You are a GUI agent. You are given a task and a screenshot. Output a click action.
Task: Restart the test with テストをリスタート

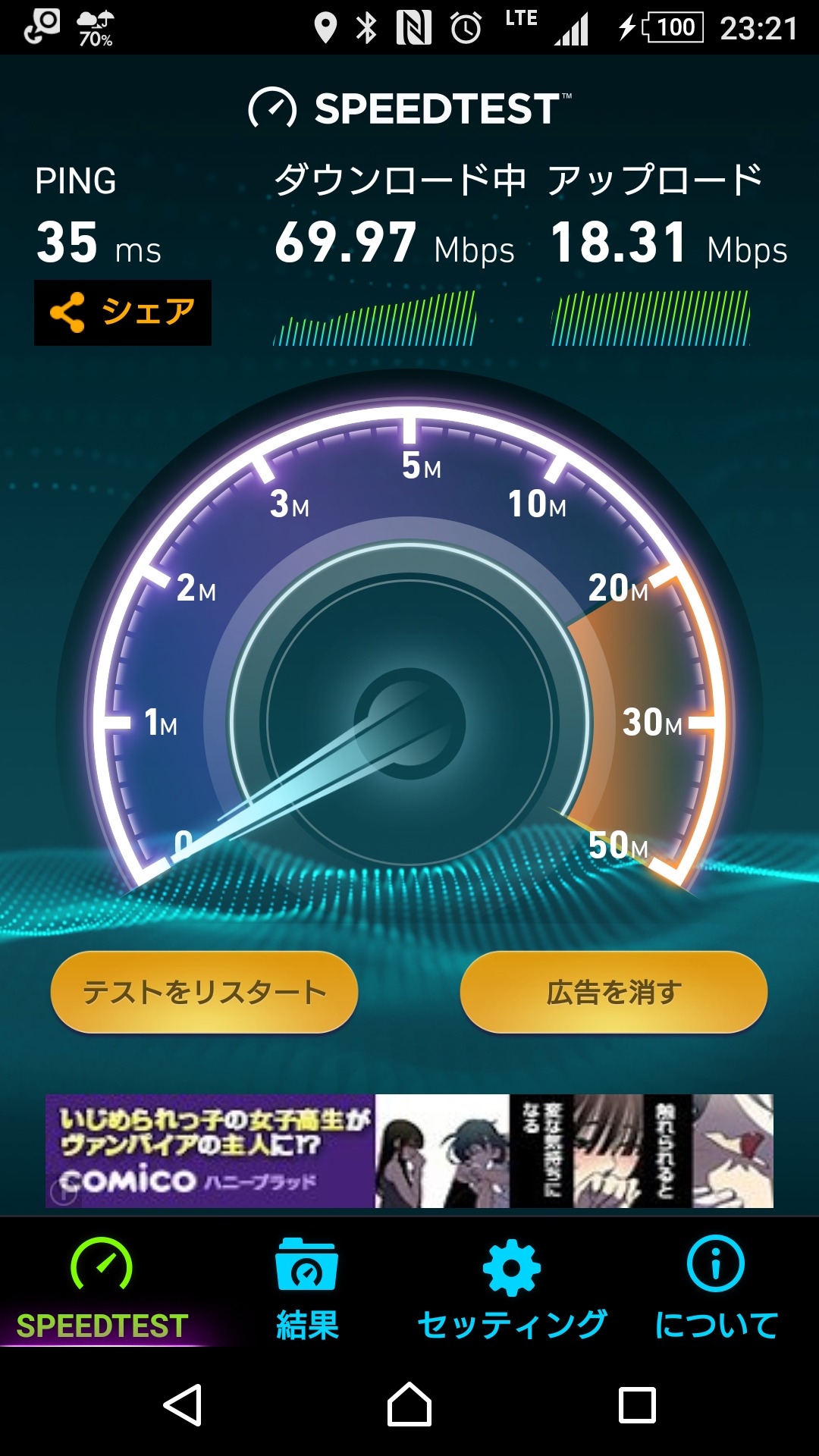(204, 992)
